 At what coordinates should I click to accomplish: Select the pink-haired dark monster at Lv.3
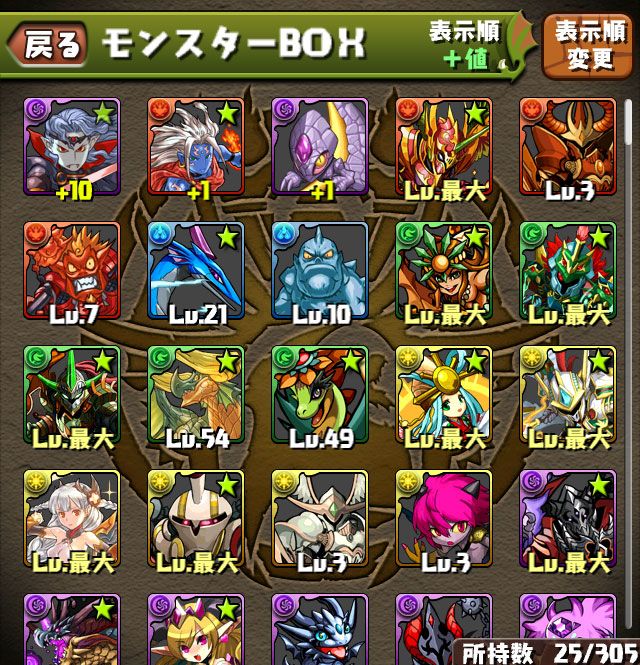tap(444, 518)
